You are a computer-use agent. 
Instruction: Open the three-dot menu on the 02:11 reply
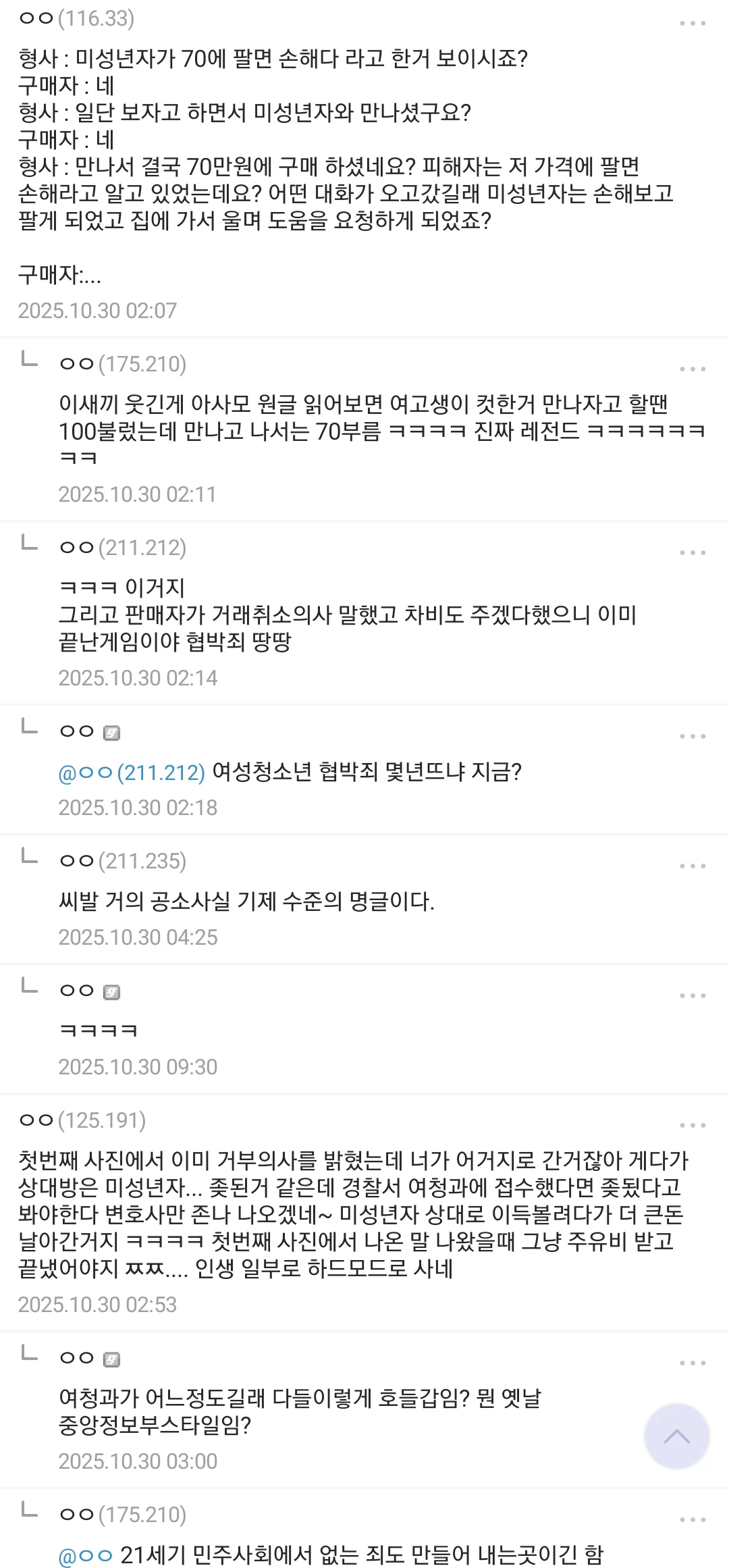[693, 369]
